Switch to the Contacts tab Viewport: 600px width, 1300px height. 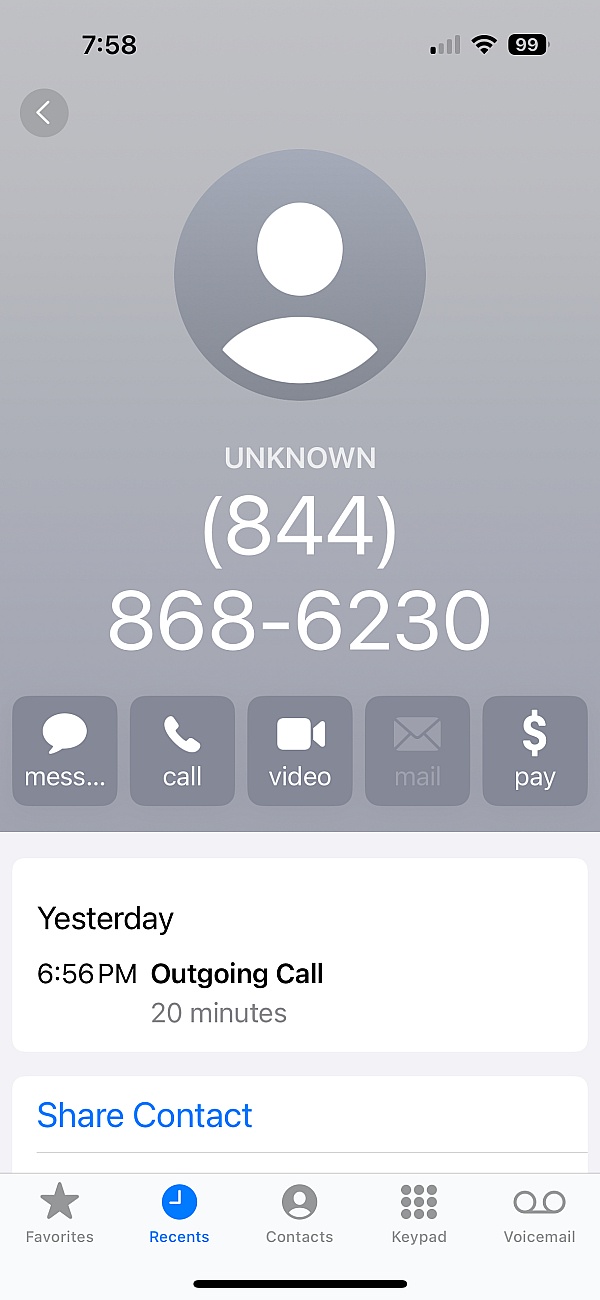[299, 1214]
